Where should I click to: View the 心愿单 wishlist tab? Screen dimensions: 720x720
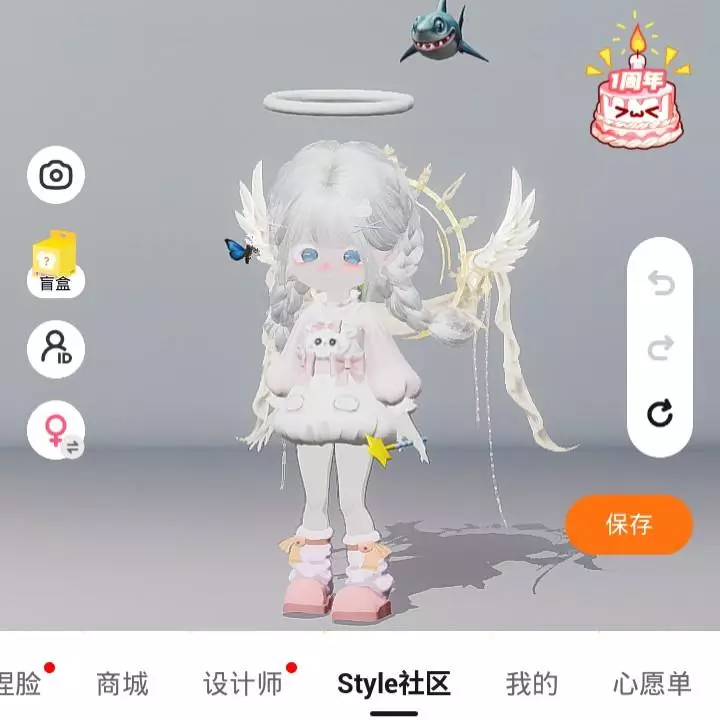[x=652, y=684]
